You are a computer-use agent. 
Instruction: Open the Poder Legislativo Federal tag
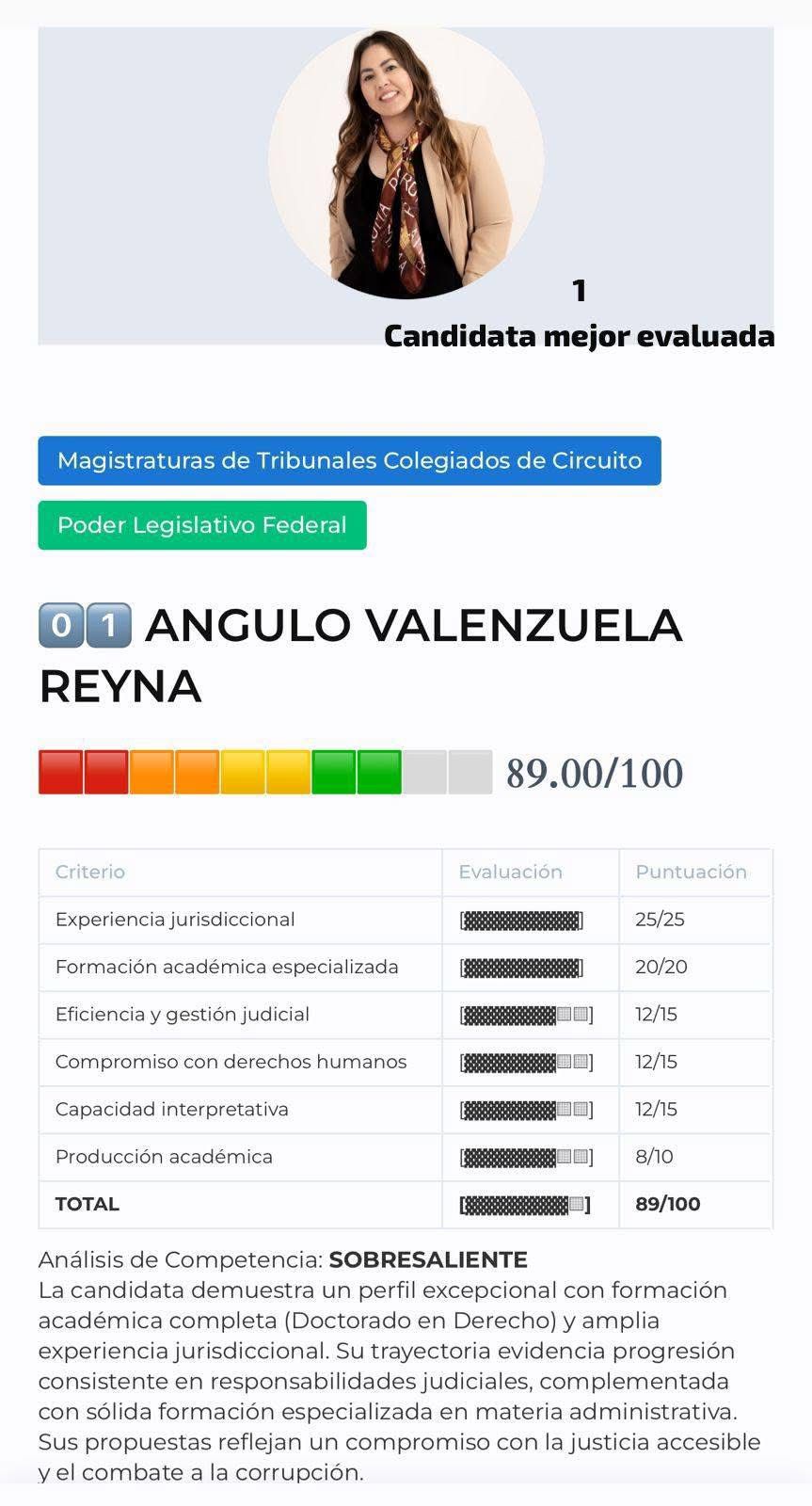click(x=202, y=525)
